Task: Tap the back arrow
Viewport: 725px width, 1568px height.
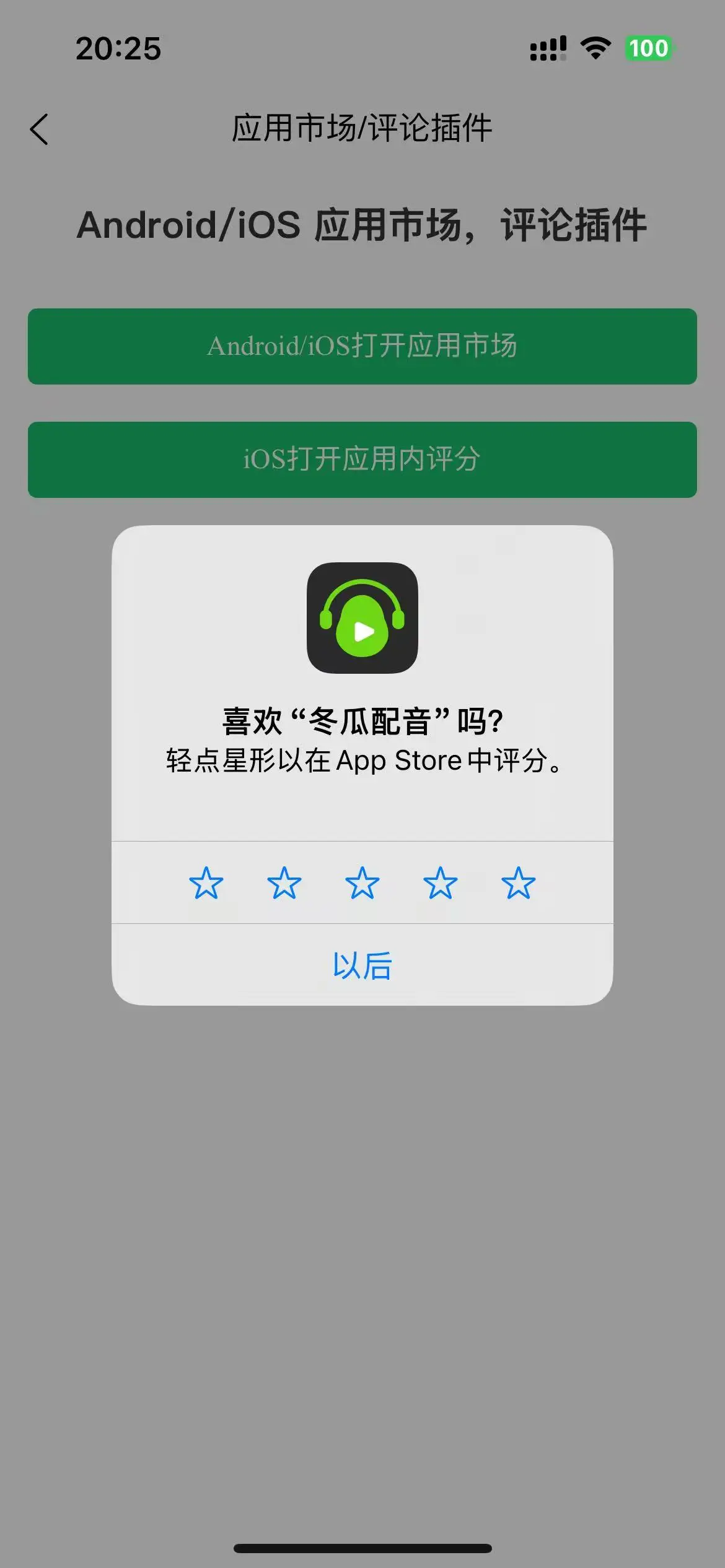Action: tap(39, 129)
